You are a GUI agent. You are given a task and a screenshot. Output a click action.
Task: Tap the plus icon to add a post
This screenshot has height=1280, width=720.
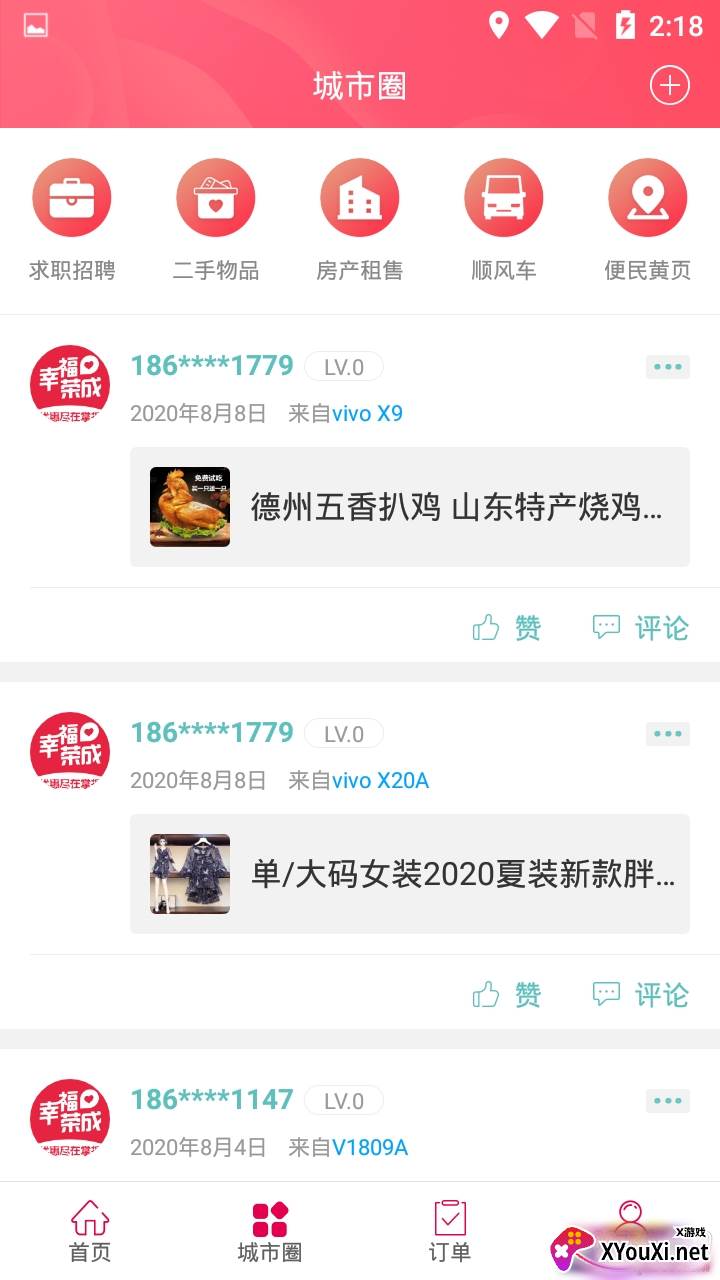(669, 86)
